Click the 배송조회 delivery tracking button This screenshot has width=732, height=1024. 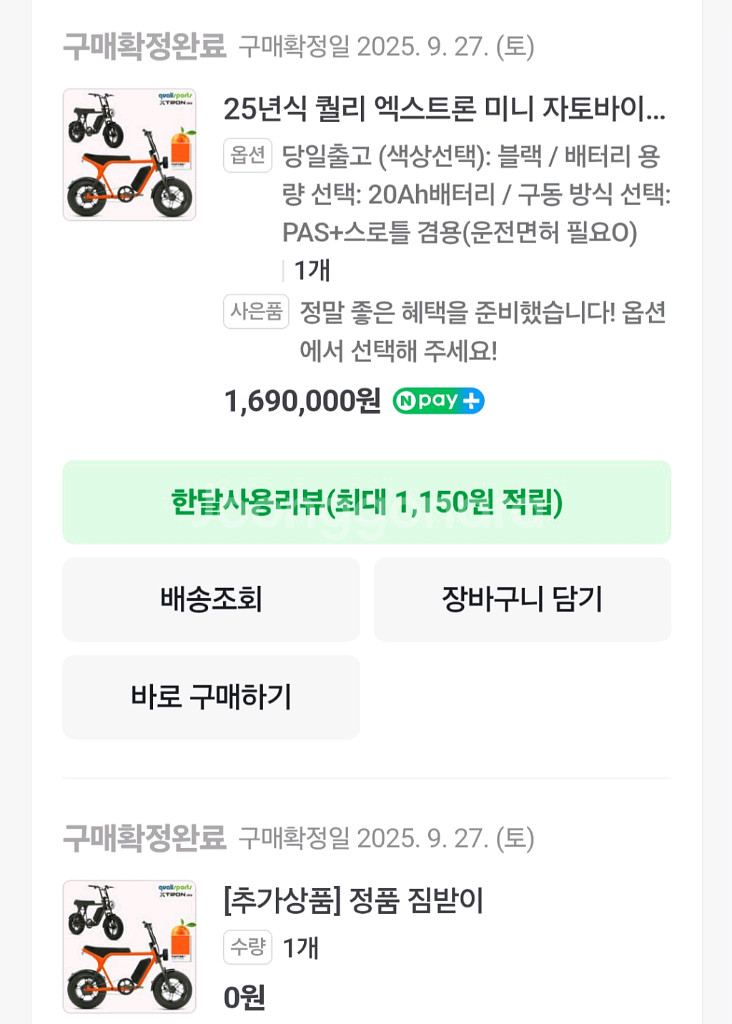(x=211, y=599)
